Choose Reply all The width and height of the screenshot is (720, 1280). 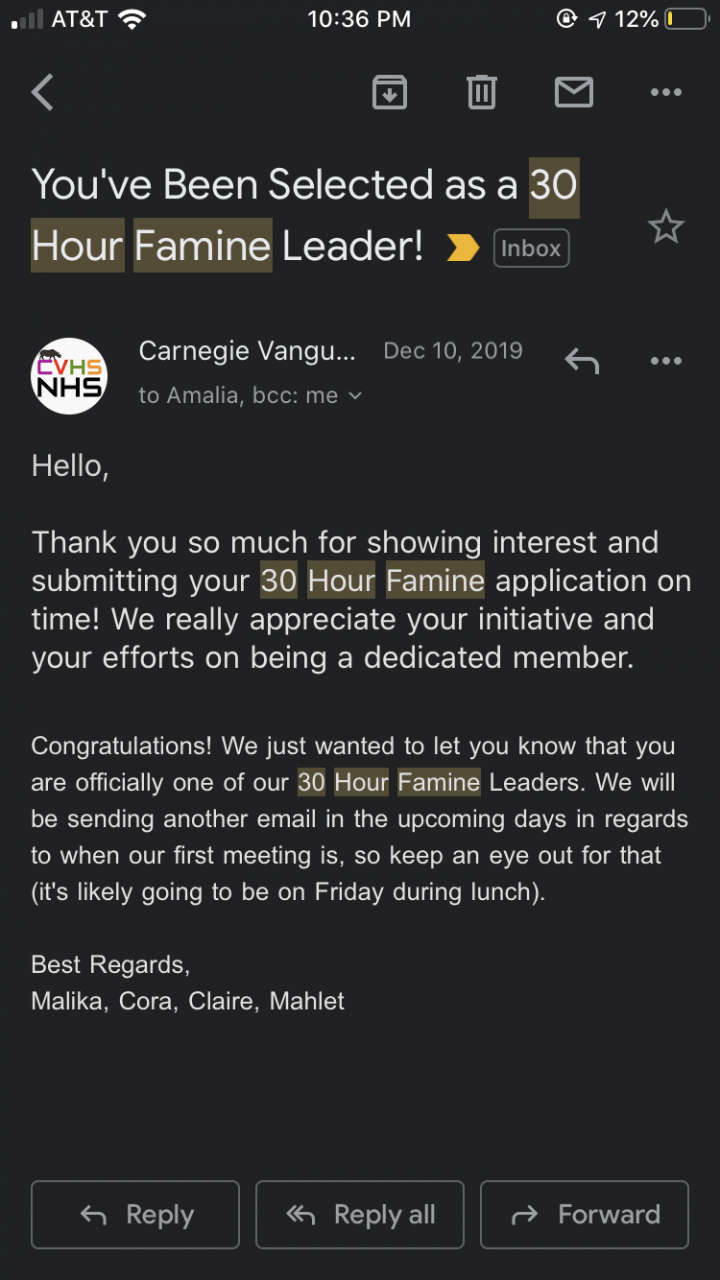[x=360, y=1215]
